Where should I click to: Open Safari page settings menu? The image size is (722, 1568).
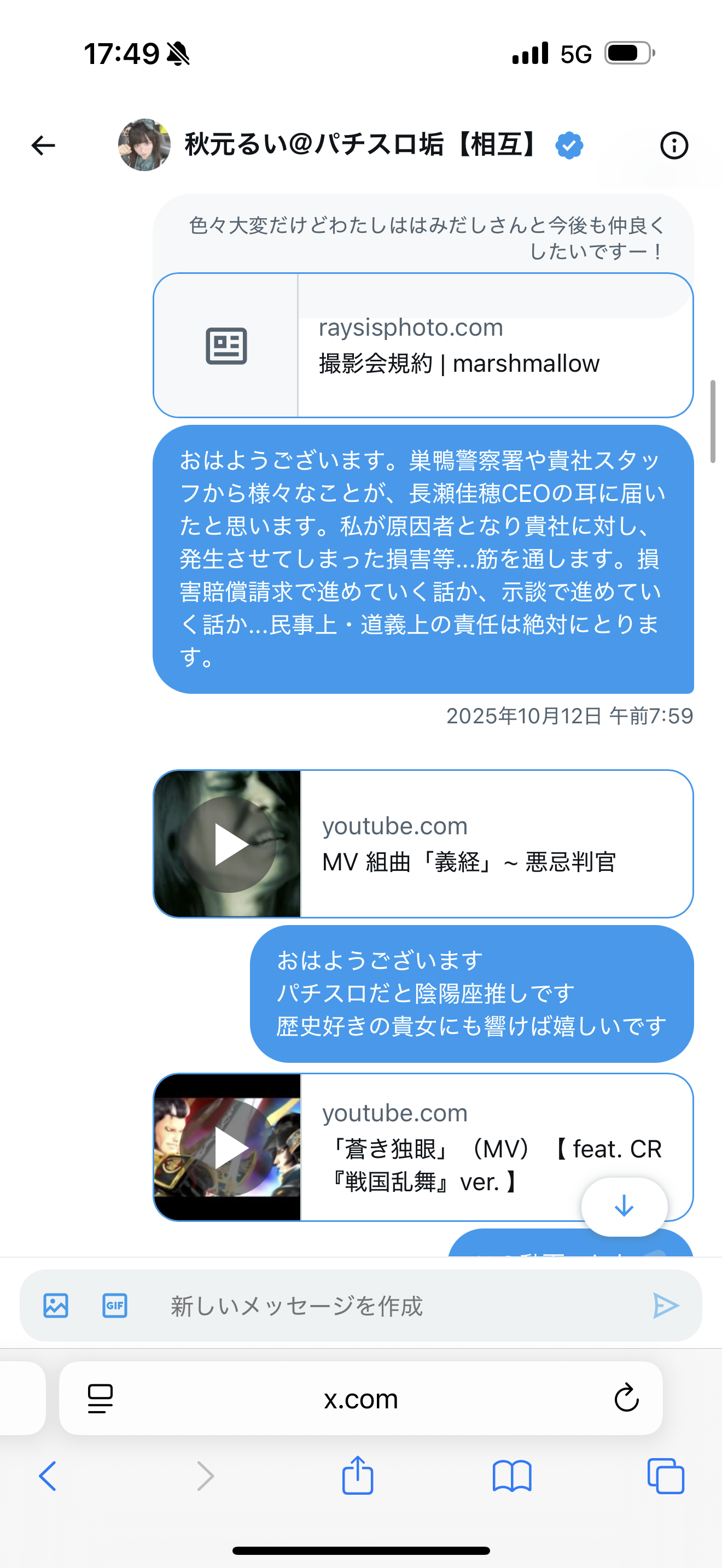coord(101,1398)
